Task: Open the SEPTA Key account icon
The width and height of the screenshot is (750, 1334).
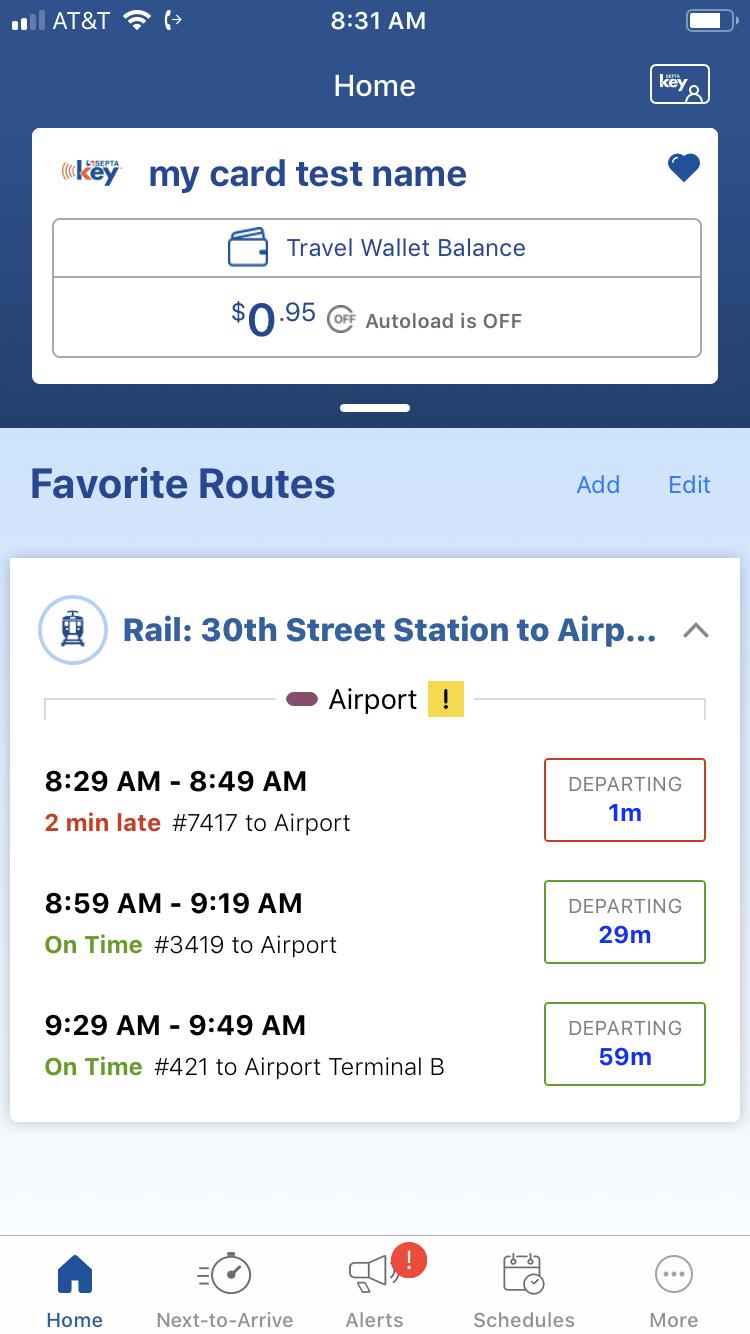Action: 679,84
